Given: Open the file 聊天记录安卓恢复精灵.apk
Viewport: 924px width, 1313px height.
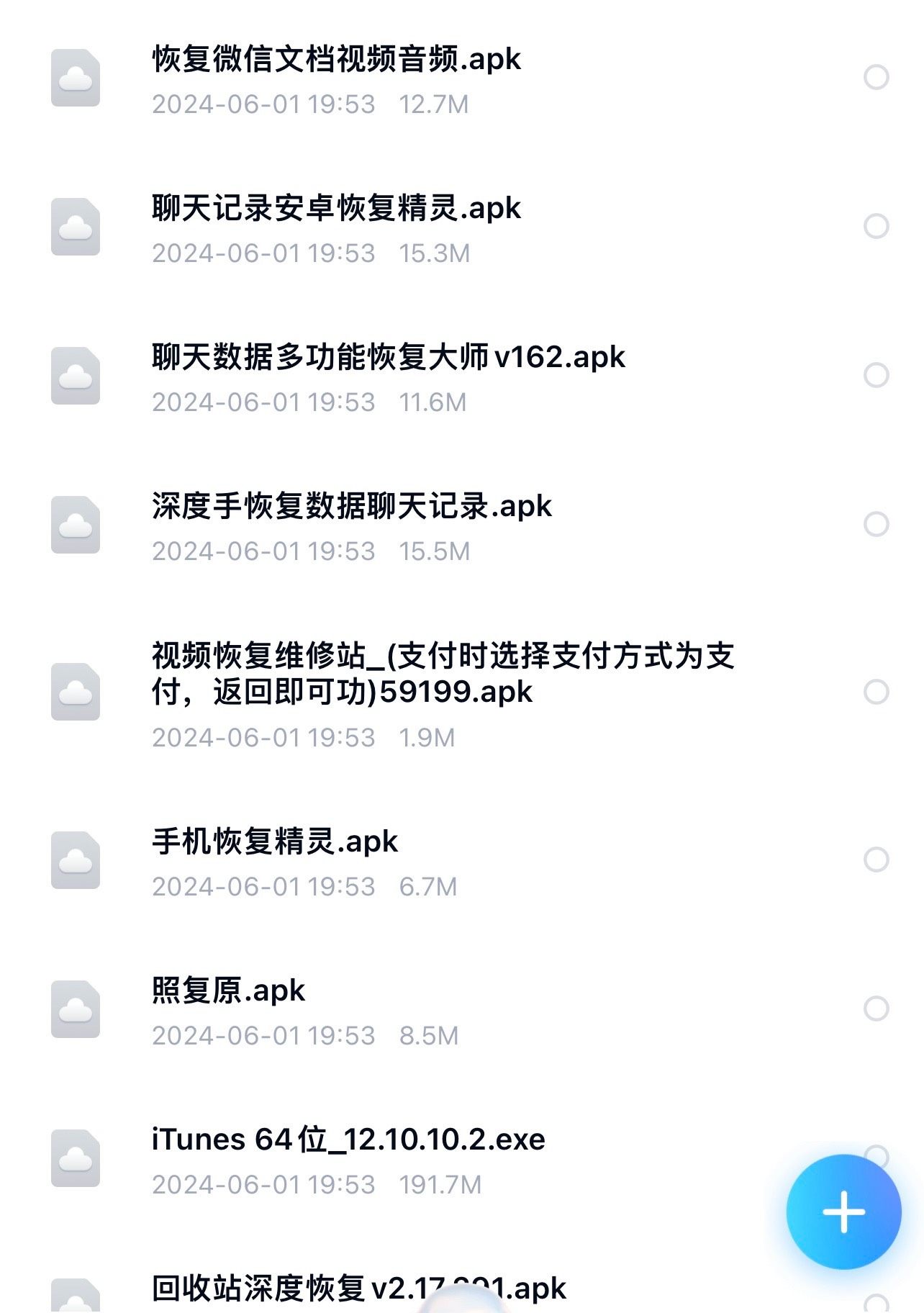Looking at the screenshot, I should pos(336,208).
